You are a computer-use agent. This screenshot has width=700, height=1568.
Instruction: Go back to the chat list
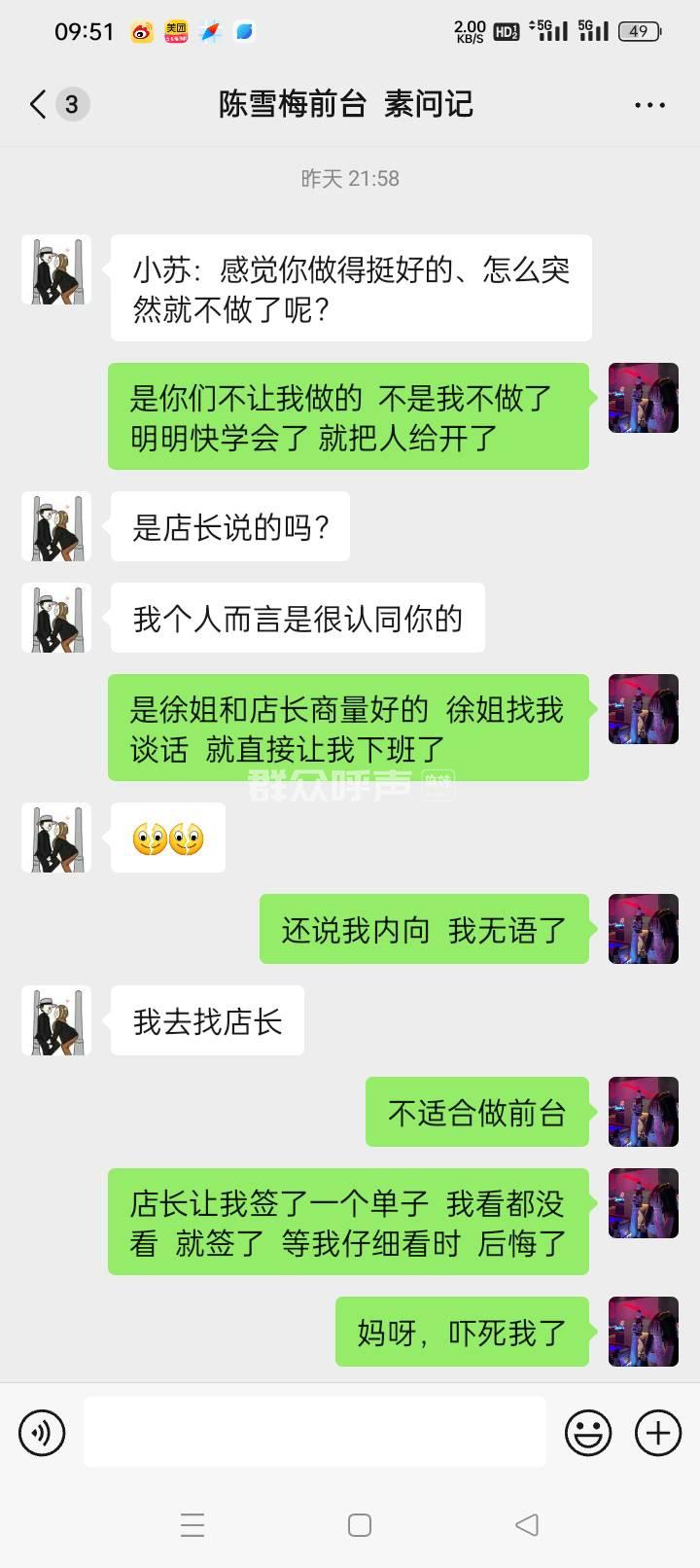(39, 104)
